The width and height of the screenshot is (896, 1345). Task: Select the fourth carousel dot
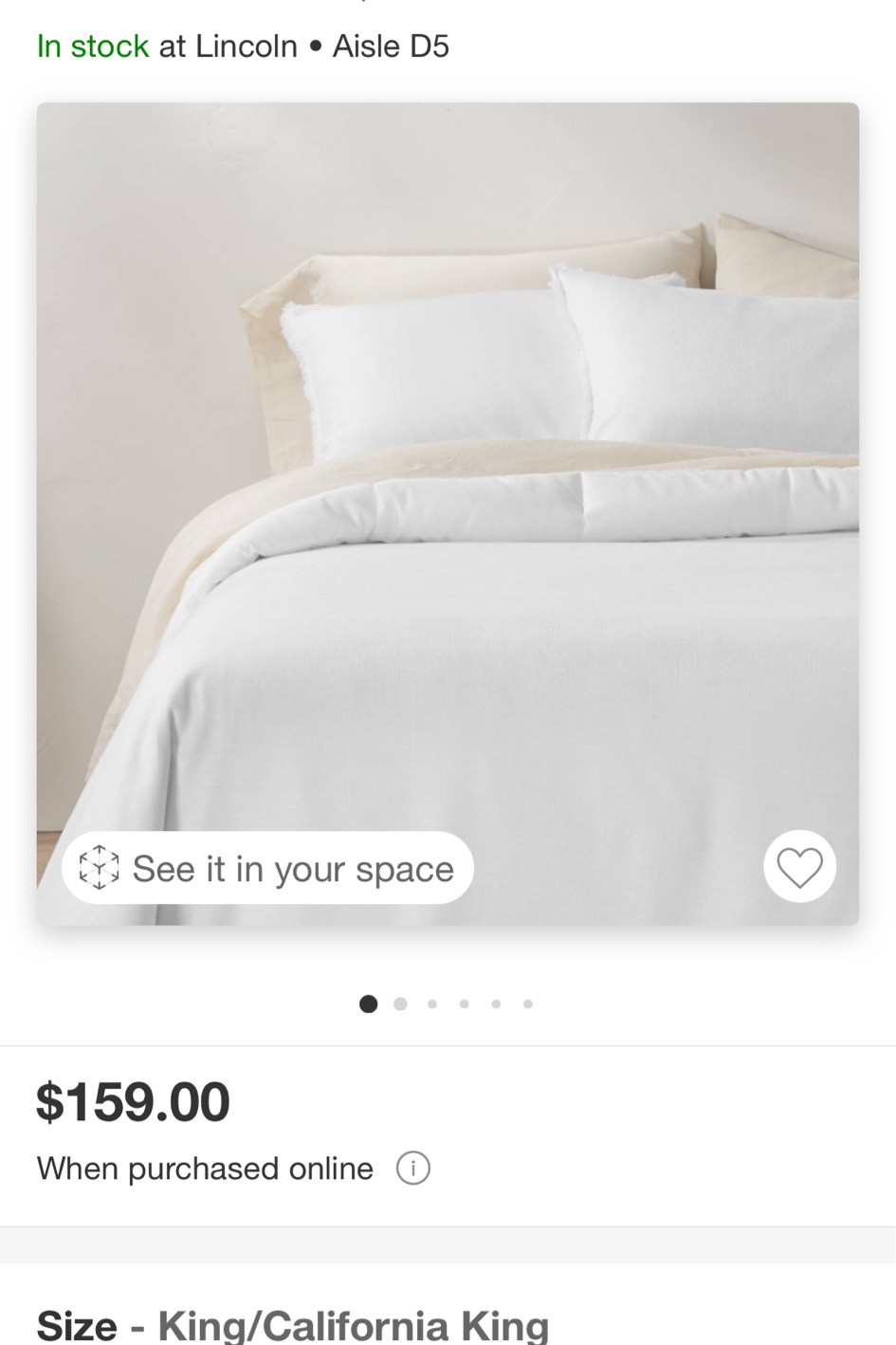[464, 1004]
